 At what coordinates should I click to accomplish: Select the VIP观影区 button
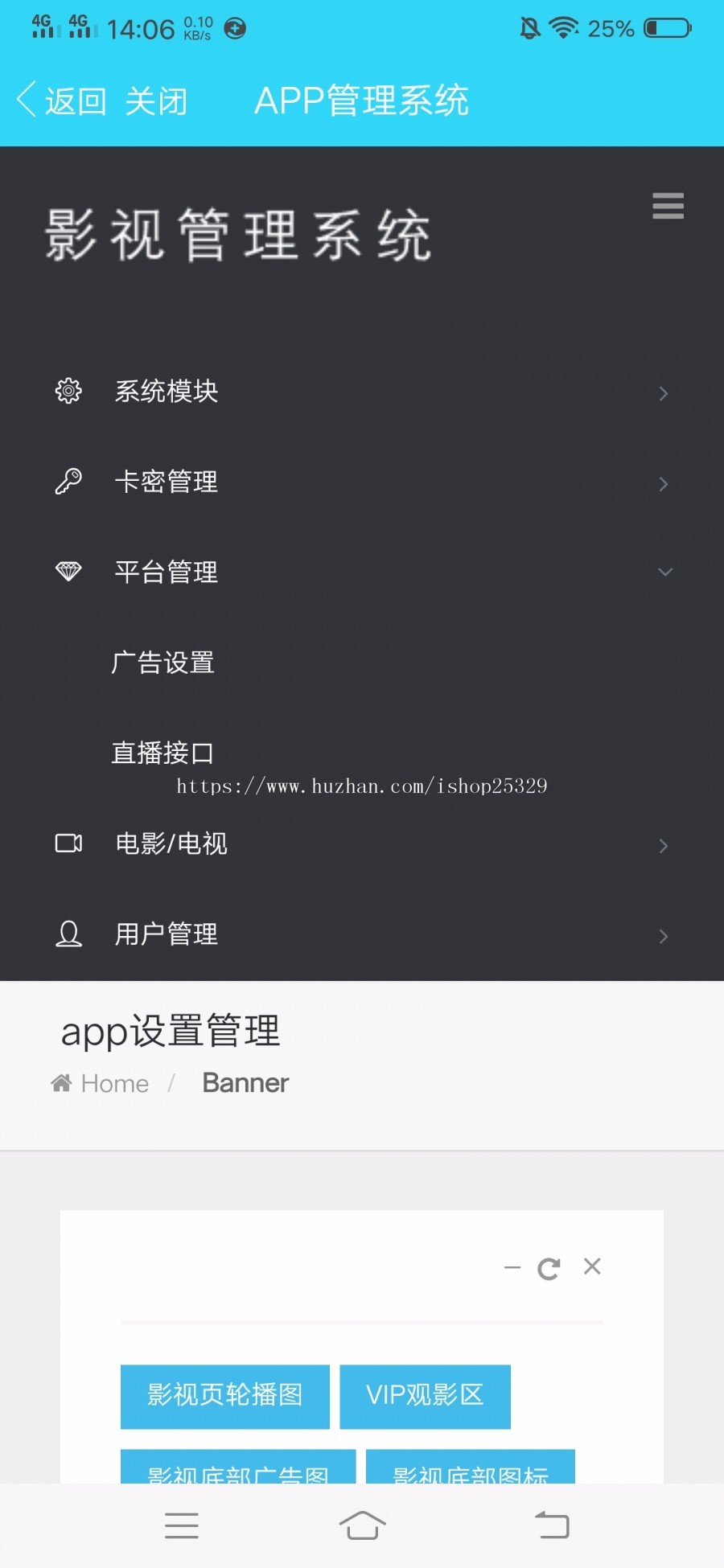click(x=425, y=1397)
